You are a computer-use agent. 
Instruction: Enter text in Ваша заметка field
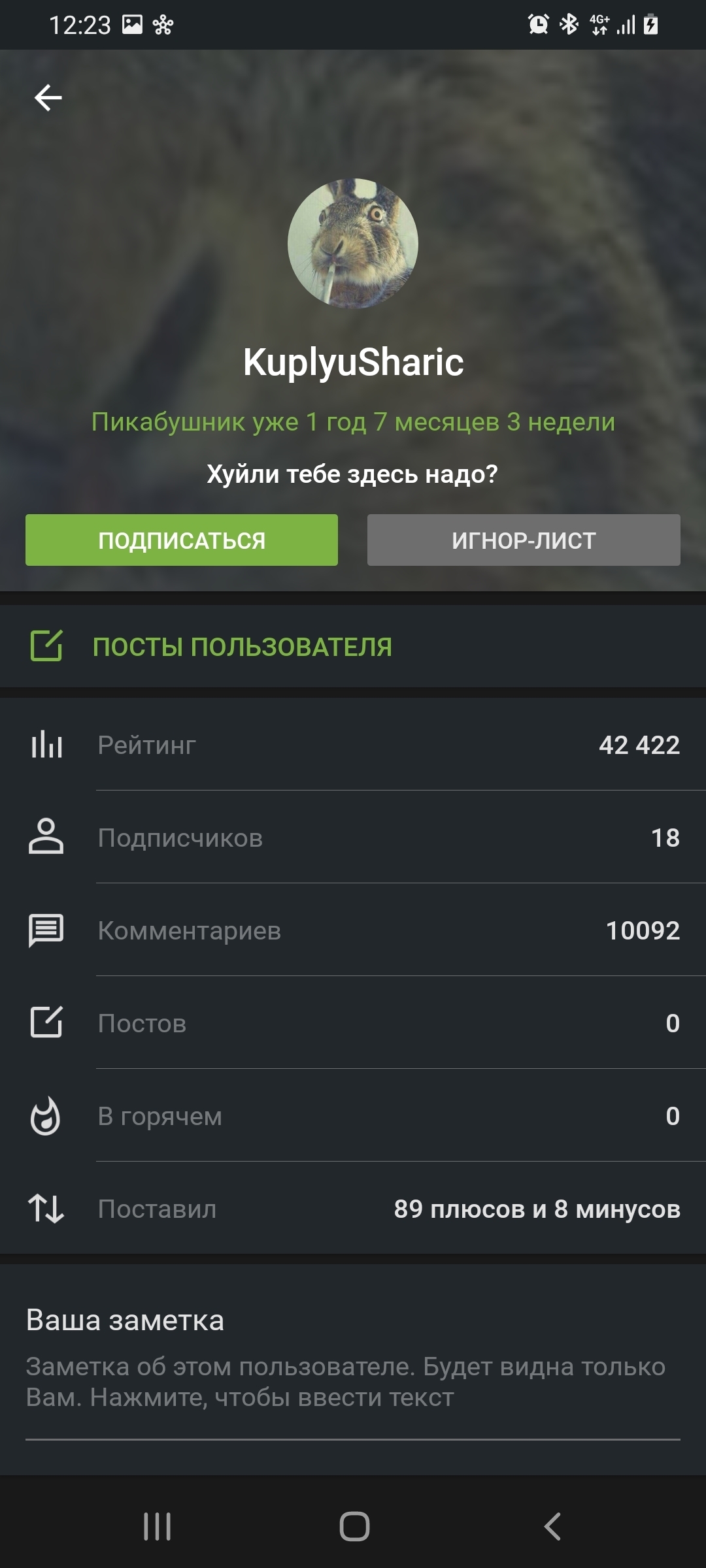(x=353, y=1381)
